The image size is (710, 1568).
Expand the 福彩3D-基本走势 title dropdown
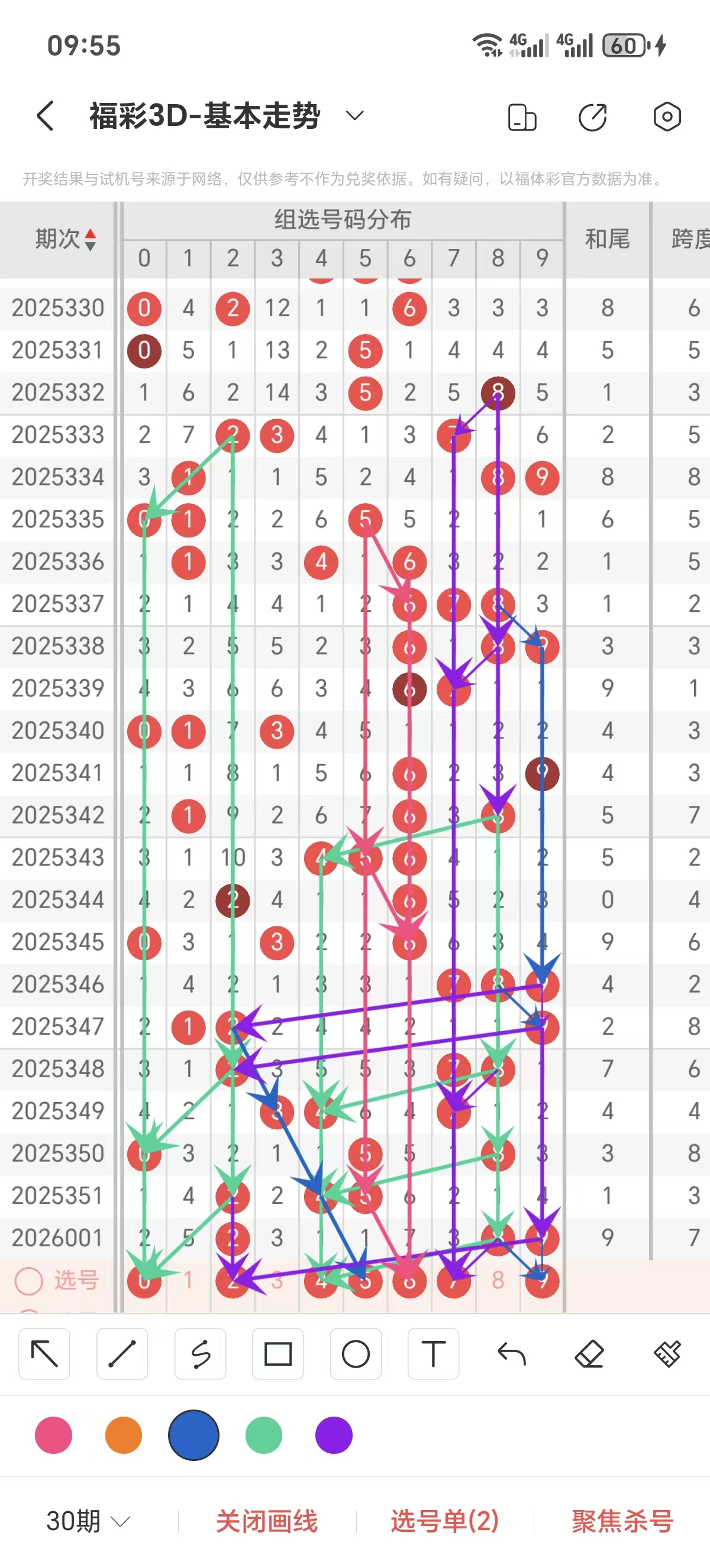point(354,116)
